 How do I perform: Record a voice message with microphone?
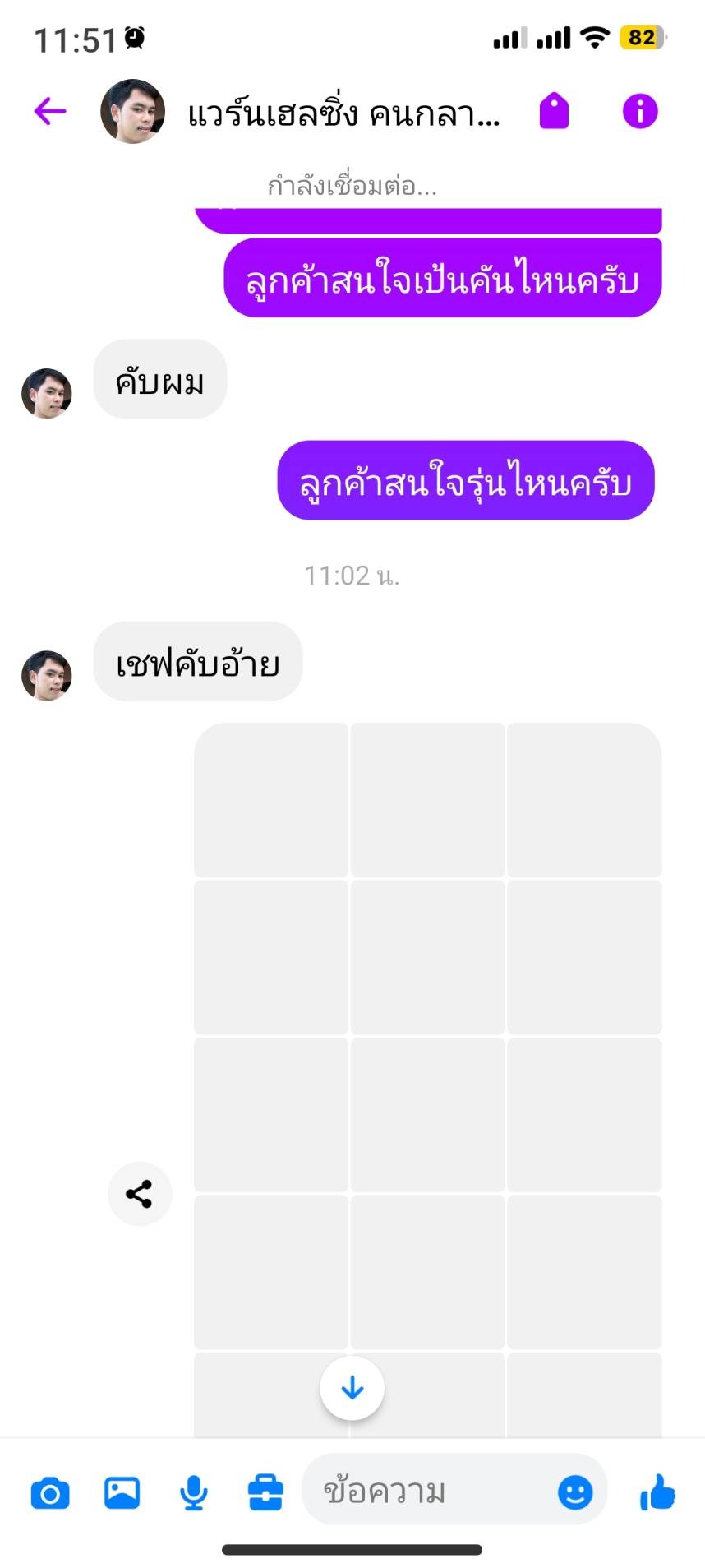coord(193,1492)
